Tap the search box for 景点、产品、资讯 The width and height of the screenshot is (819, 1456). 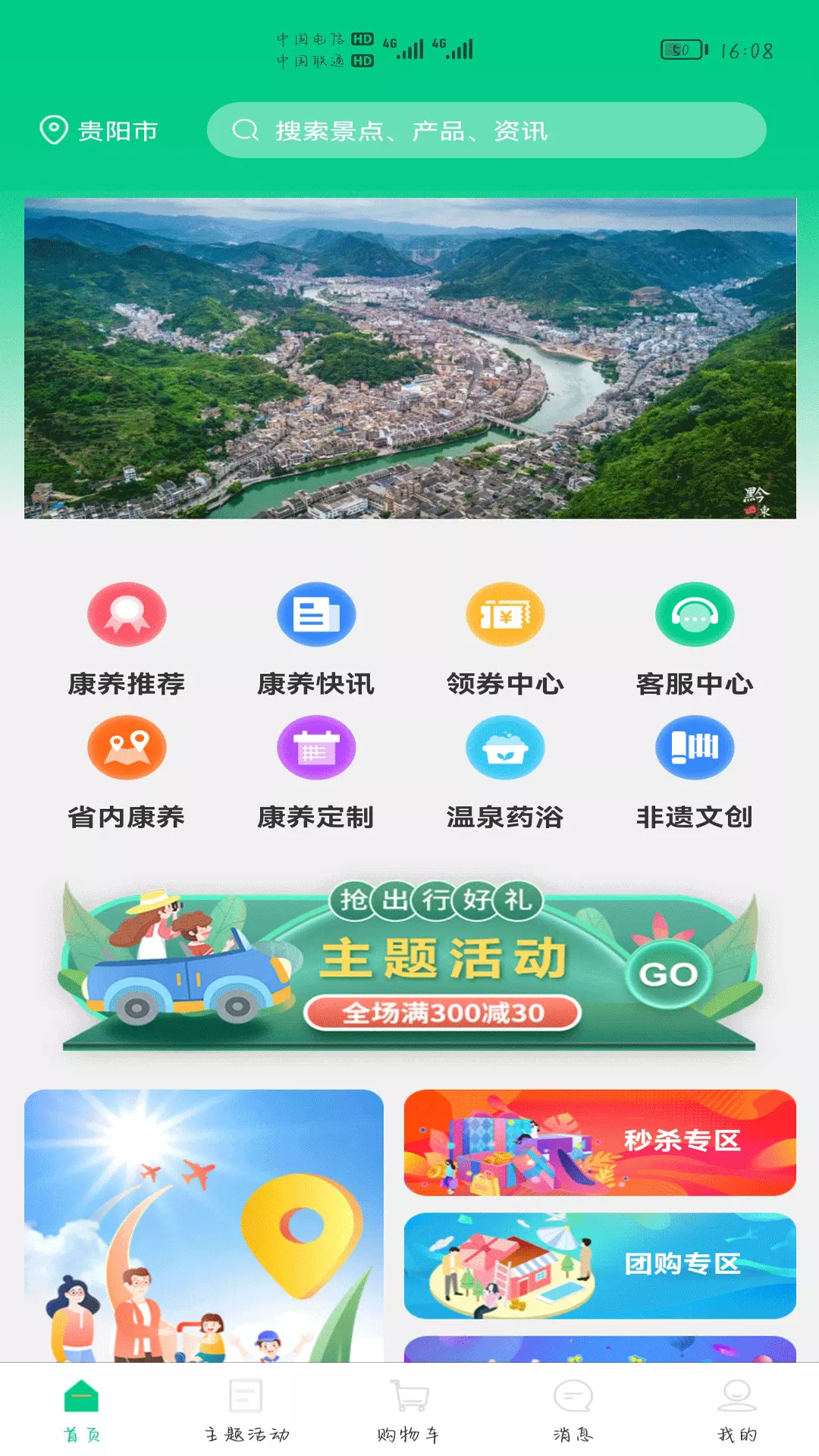point(486,130)
